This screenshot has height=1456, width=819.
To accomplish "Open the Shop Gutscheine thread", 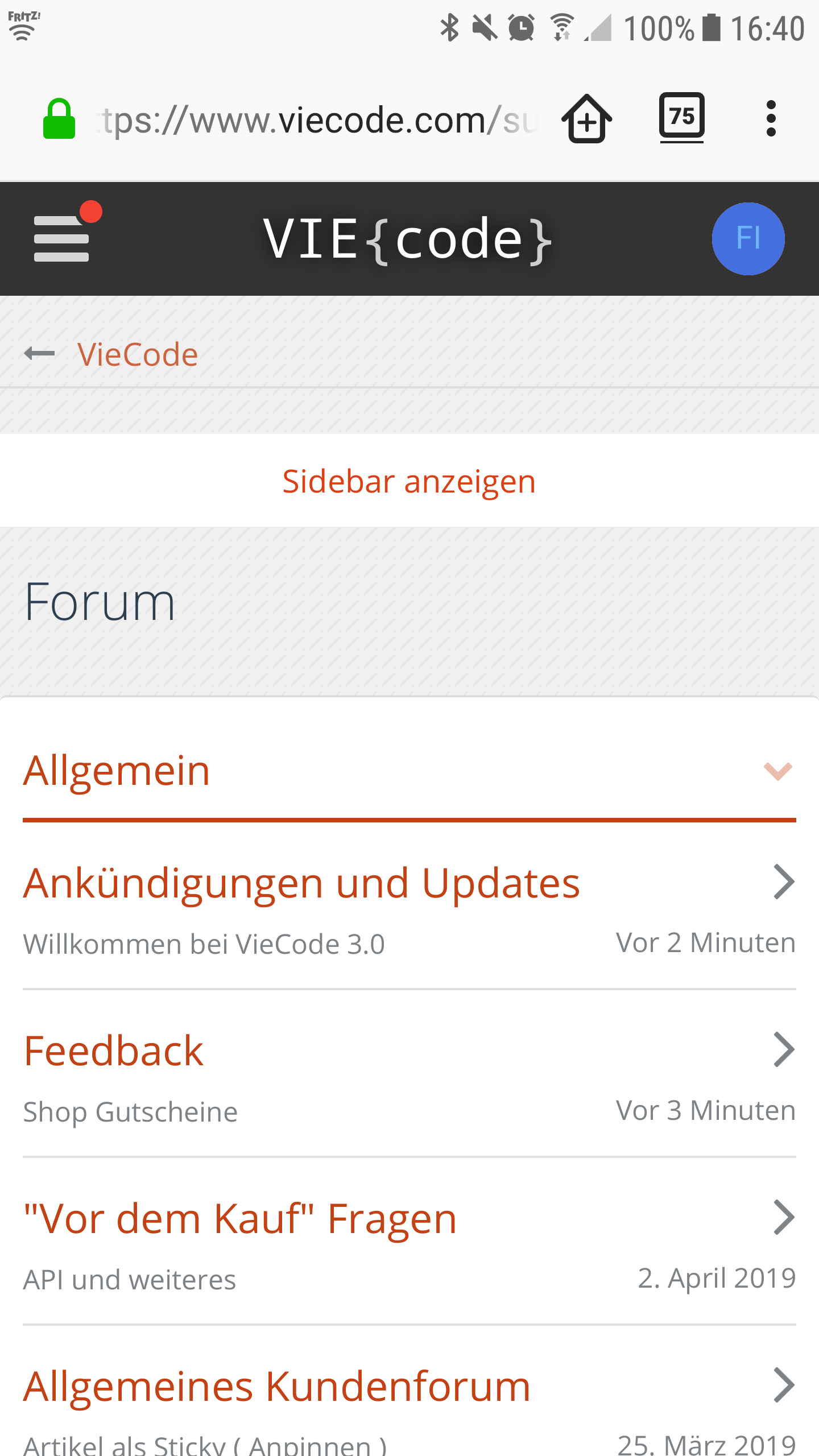I will (130, 1112).
